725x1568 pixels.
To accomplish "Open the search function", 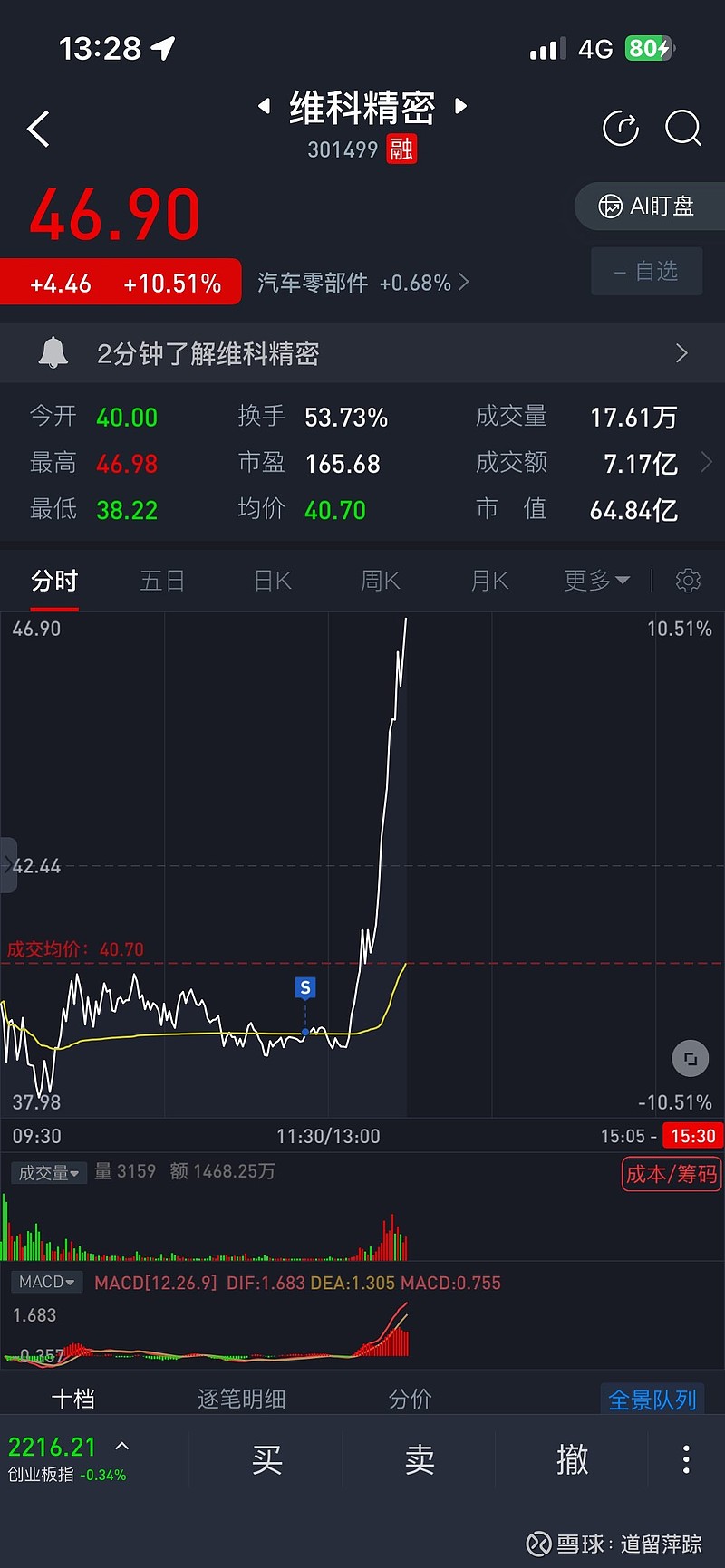I will click(683, 129).
